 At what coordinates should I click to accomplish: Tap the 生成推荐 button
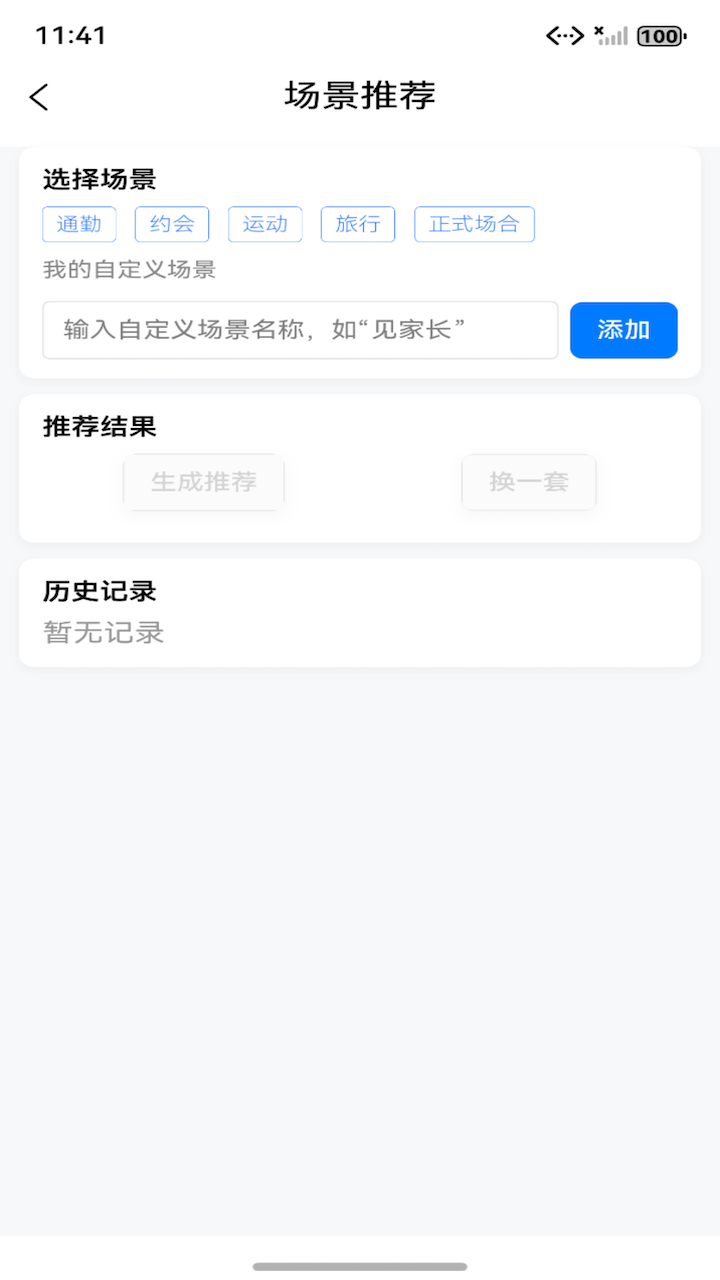[x=203, y=482]
